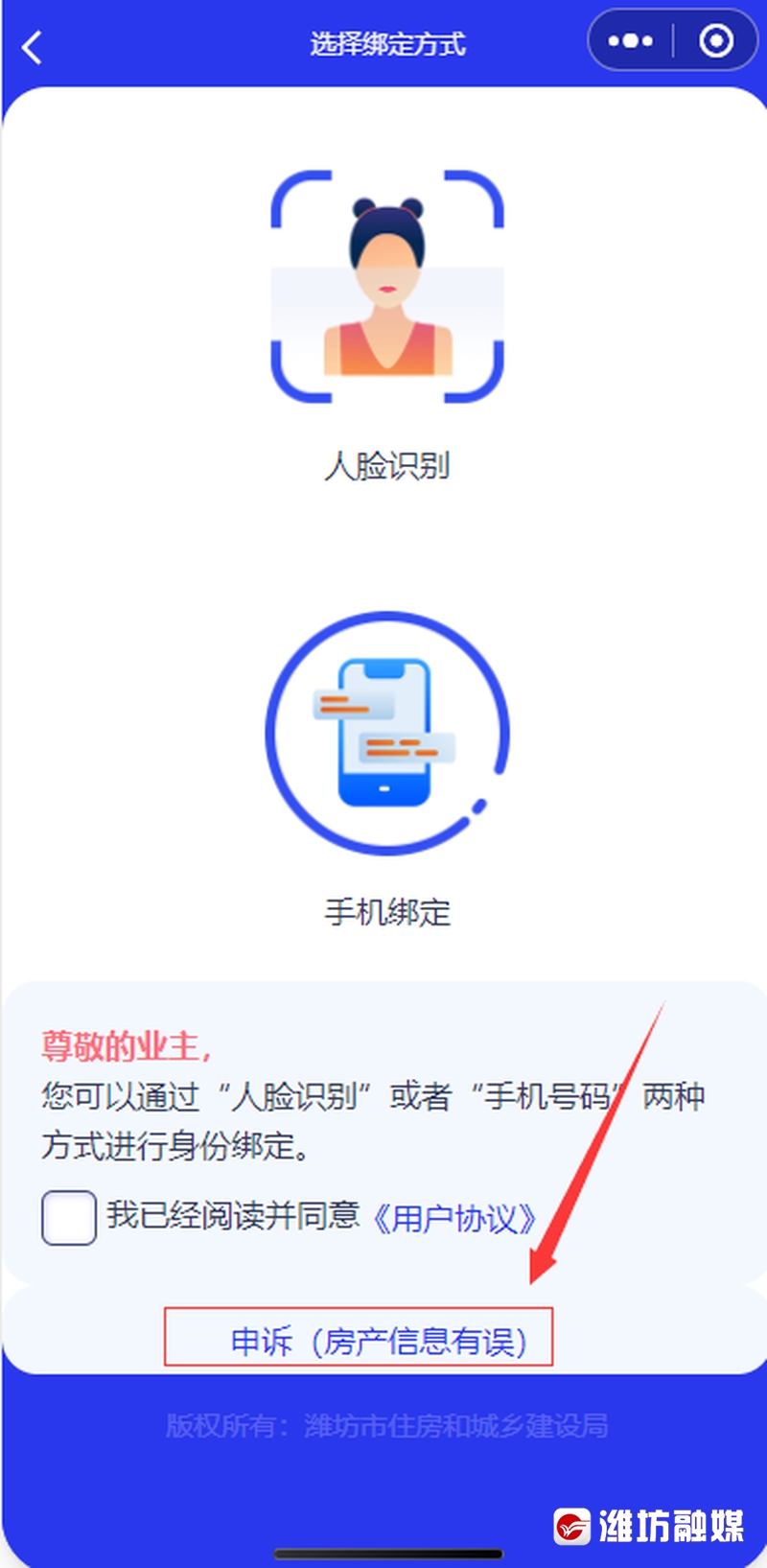Open the mini program more options menu
767x1568 pixels.
click(x=631, y=41)
